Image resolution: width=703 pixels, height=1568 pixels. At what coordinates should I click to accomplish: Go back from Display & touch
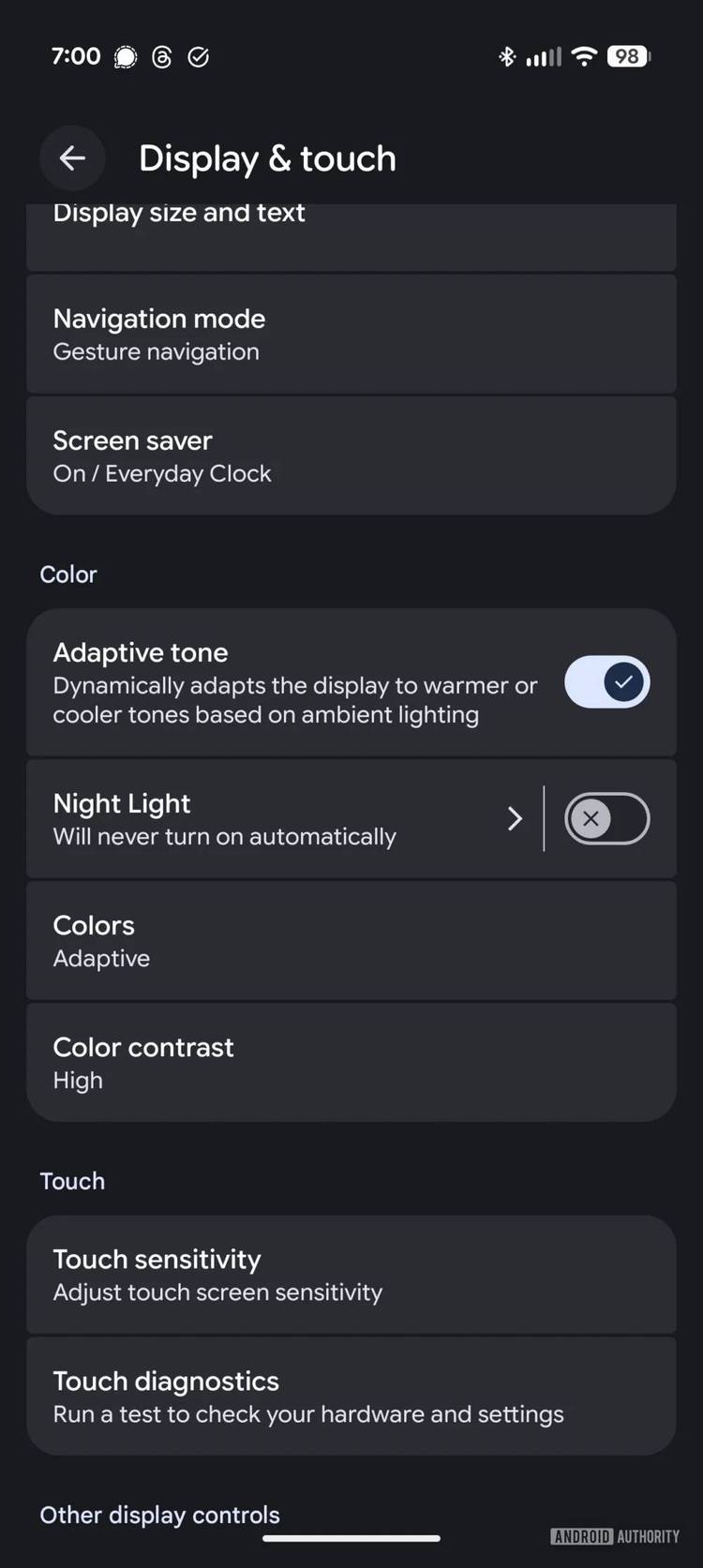click(x=72, y=158)
